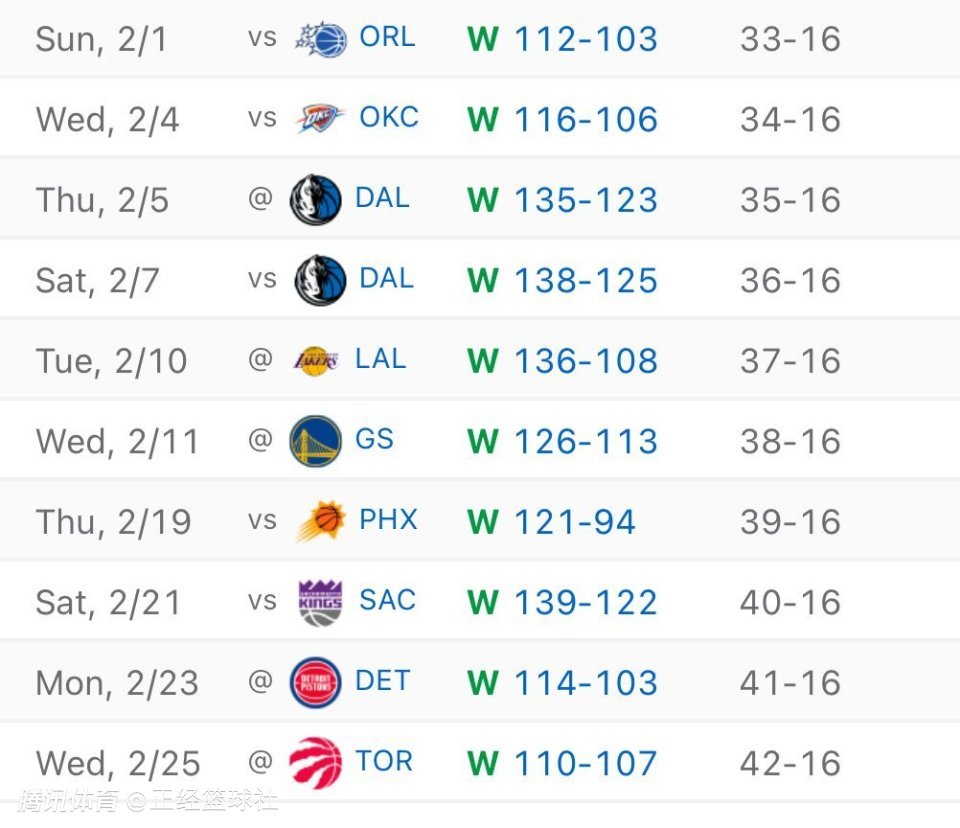Select the PHX team link
The height and width of the screenshot is (828, 960).
388,520
